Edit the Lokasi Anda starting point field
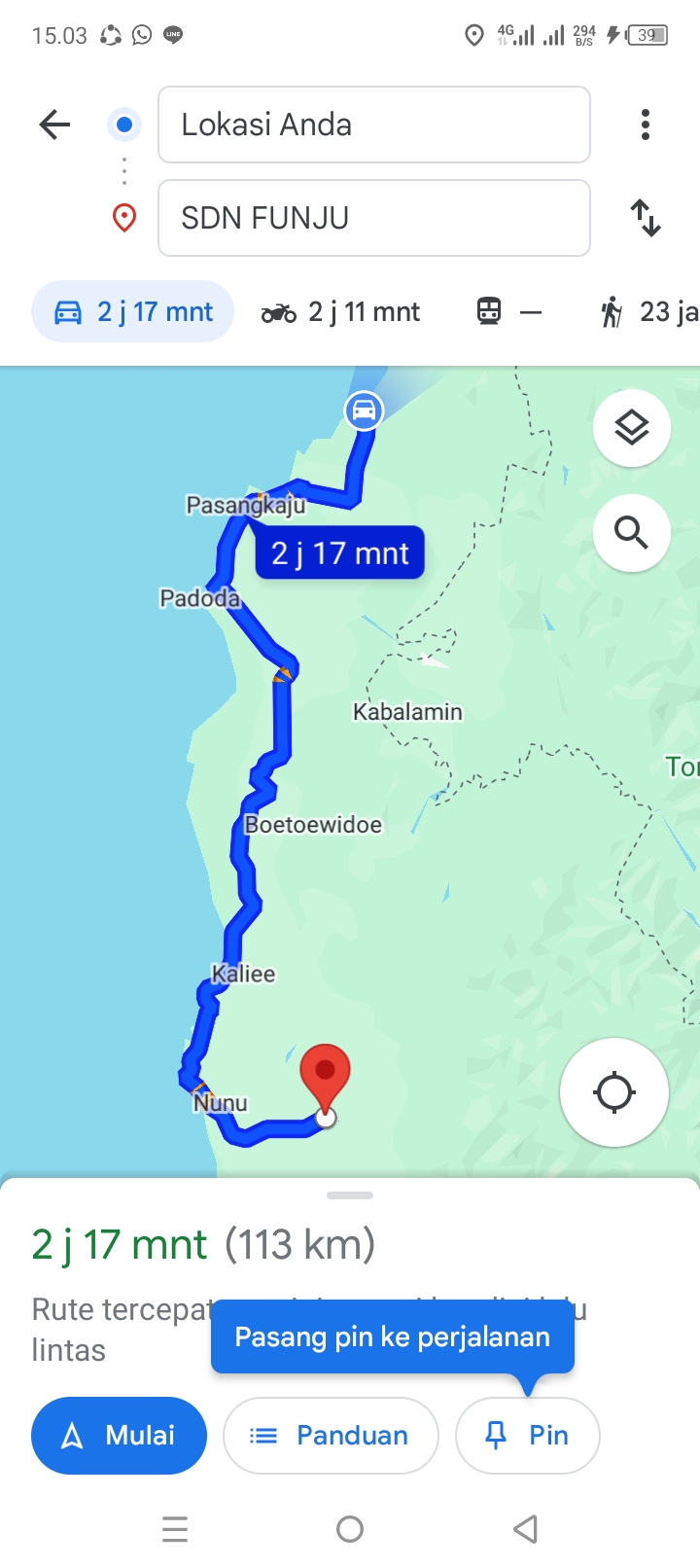The height and width of the screenshot is (1568, 700). [x=374, y=125]
